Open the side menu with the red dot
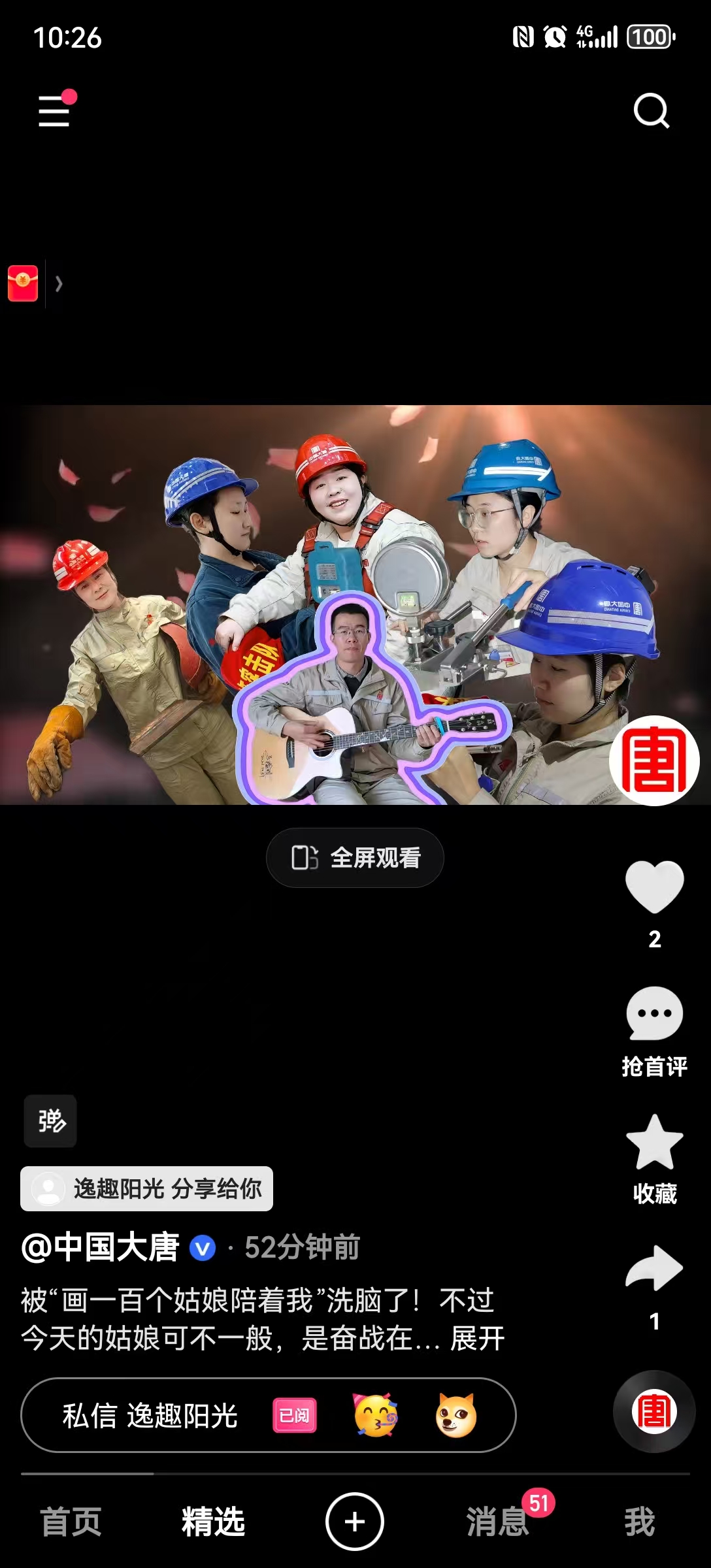 pyautogui.click(x=55, y=110)
